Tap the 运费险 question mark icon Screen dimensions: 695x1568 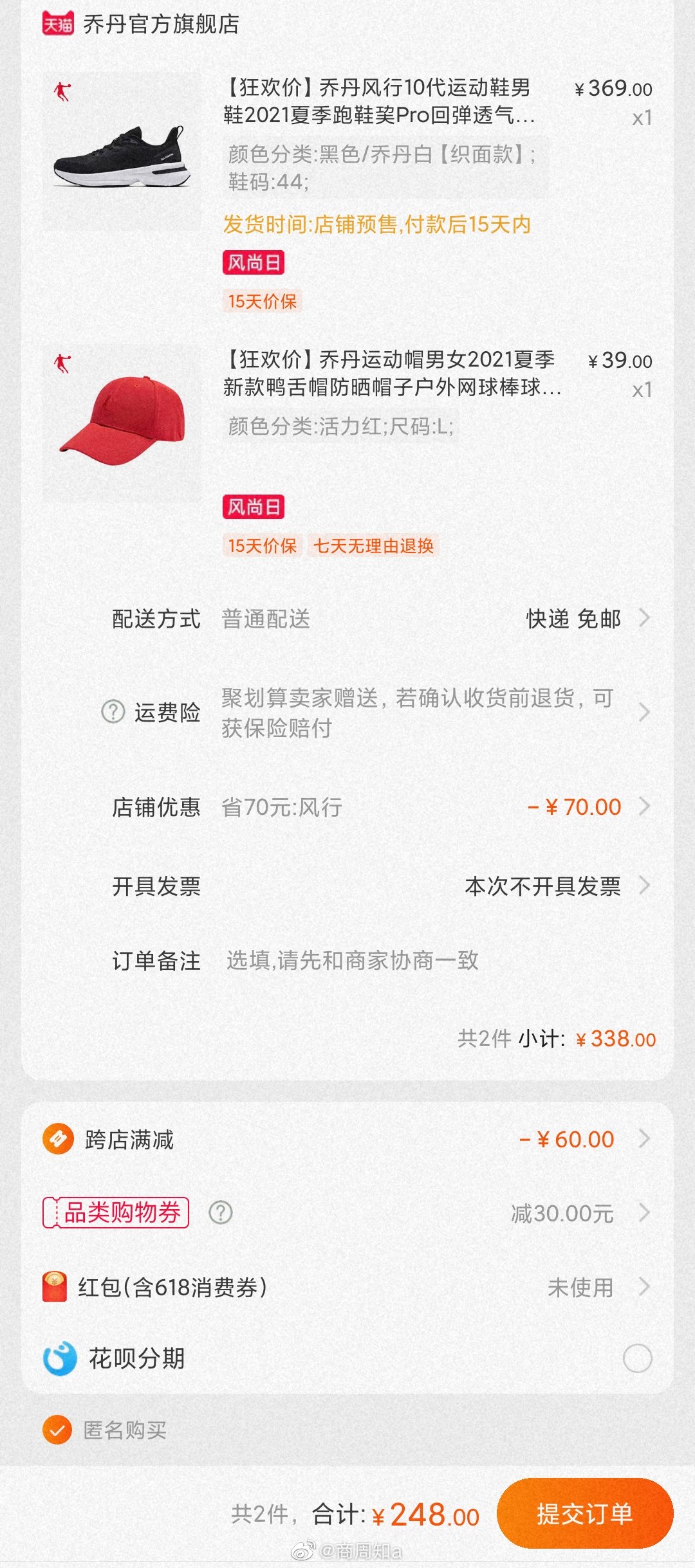[113, 712]
